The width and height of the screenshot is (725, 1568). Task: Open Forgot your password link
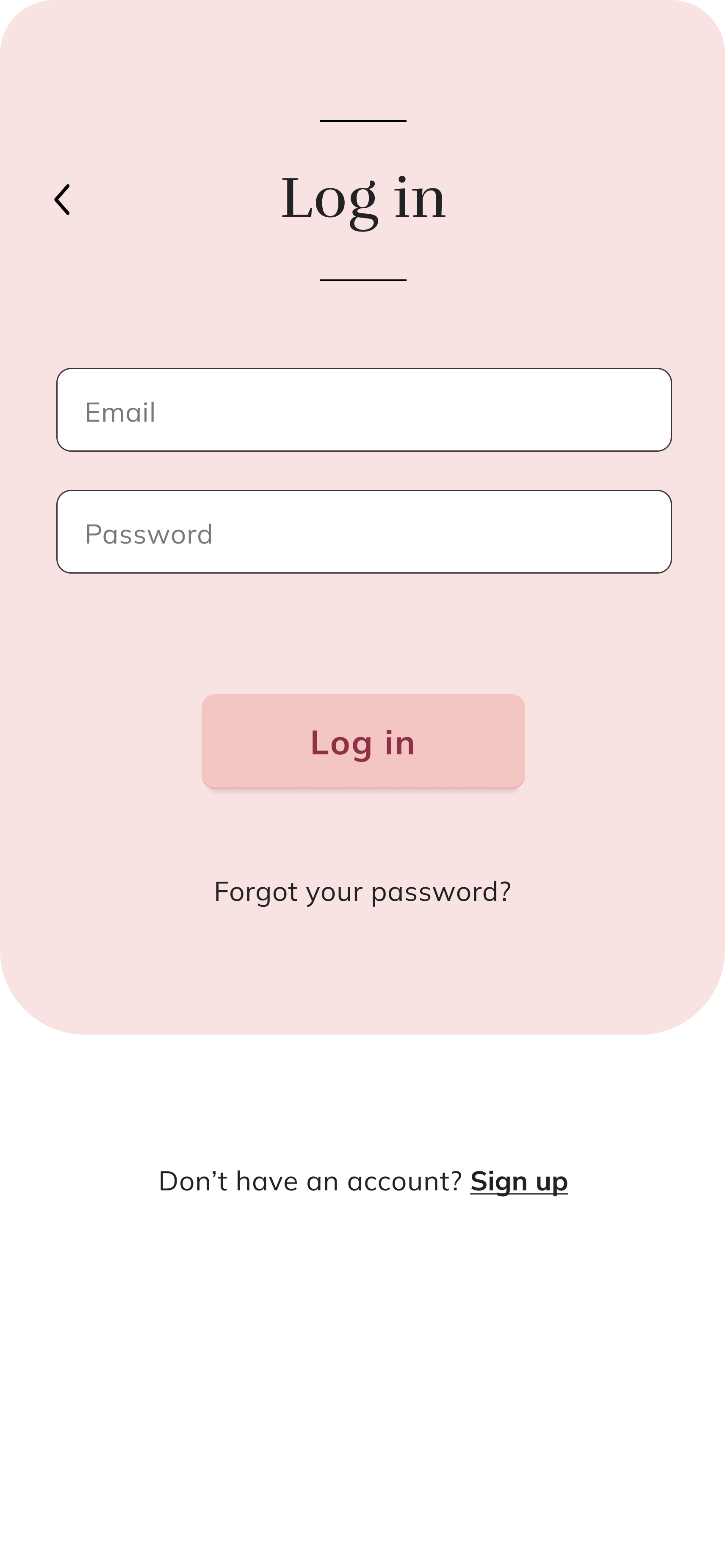(362, 892)
